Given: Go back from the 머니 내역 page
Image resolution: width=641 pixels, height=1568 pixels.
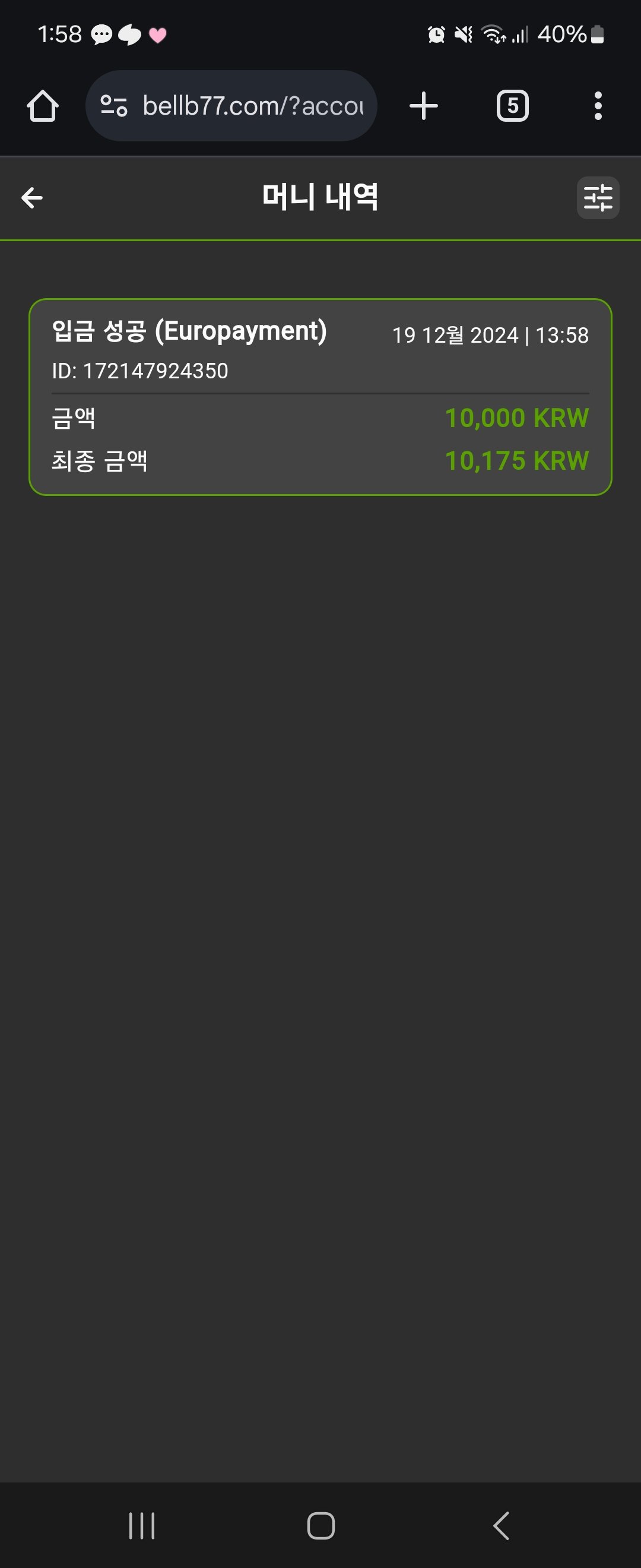Looking at the screenshot, I should tap(32, 197).
